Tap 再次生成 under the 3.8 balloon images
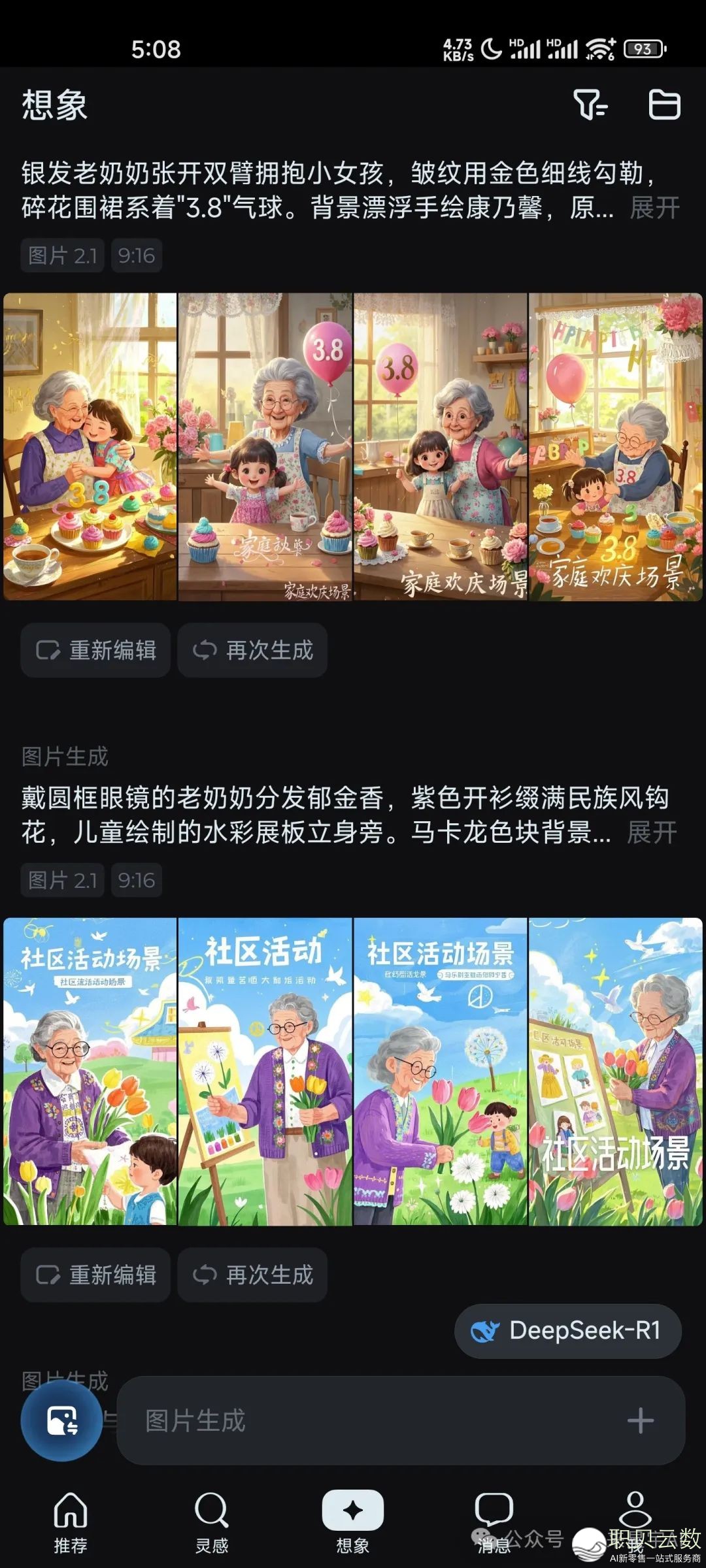The width and height of the screenshot is (706, 1568). (x=252, y=650)
